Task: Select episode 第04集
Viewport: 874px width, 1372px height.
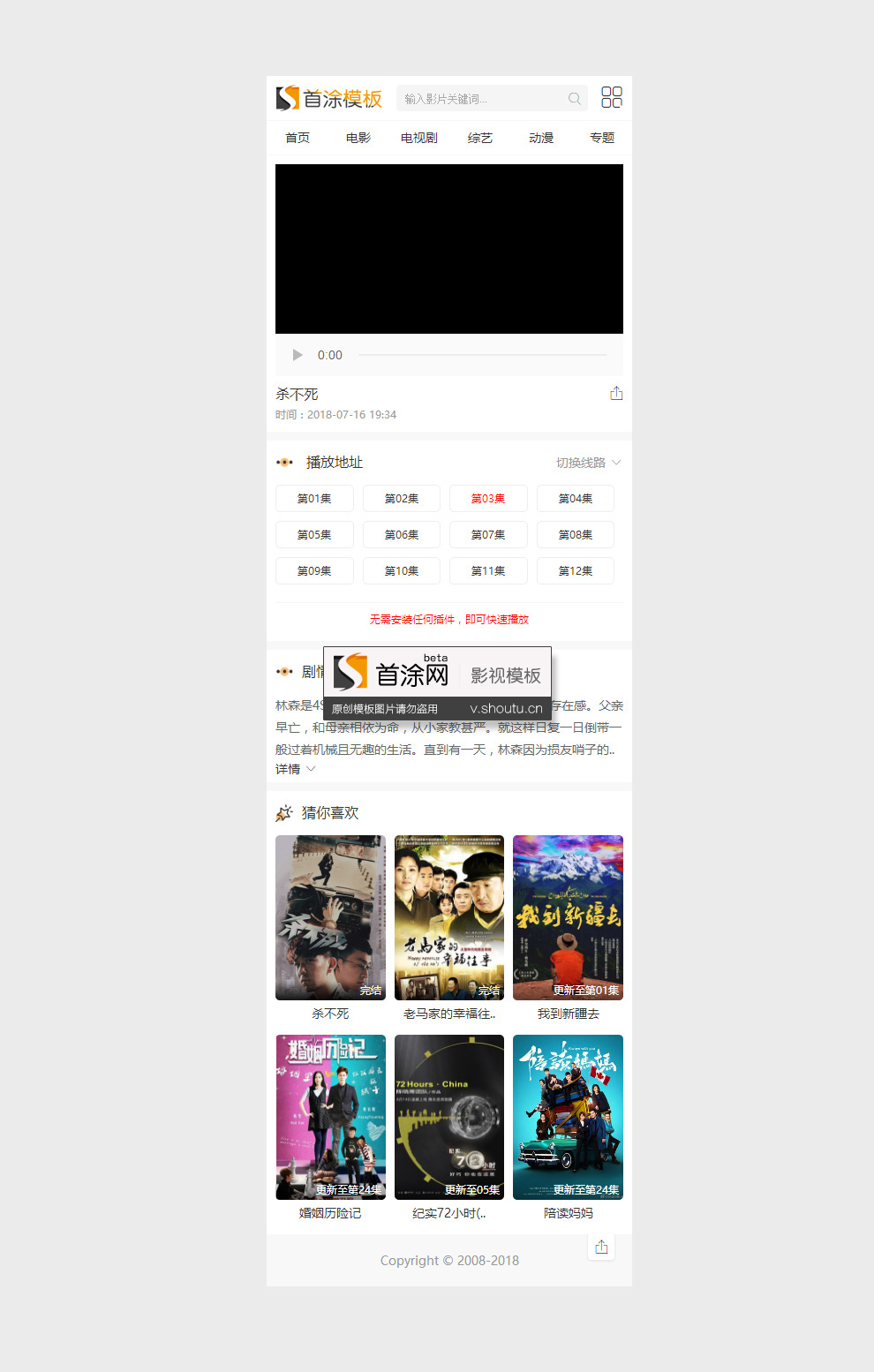Action: [575, 499]
